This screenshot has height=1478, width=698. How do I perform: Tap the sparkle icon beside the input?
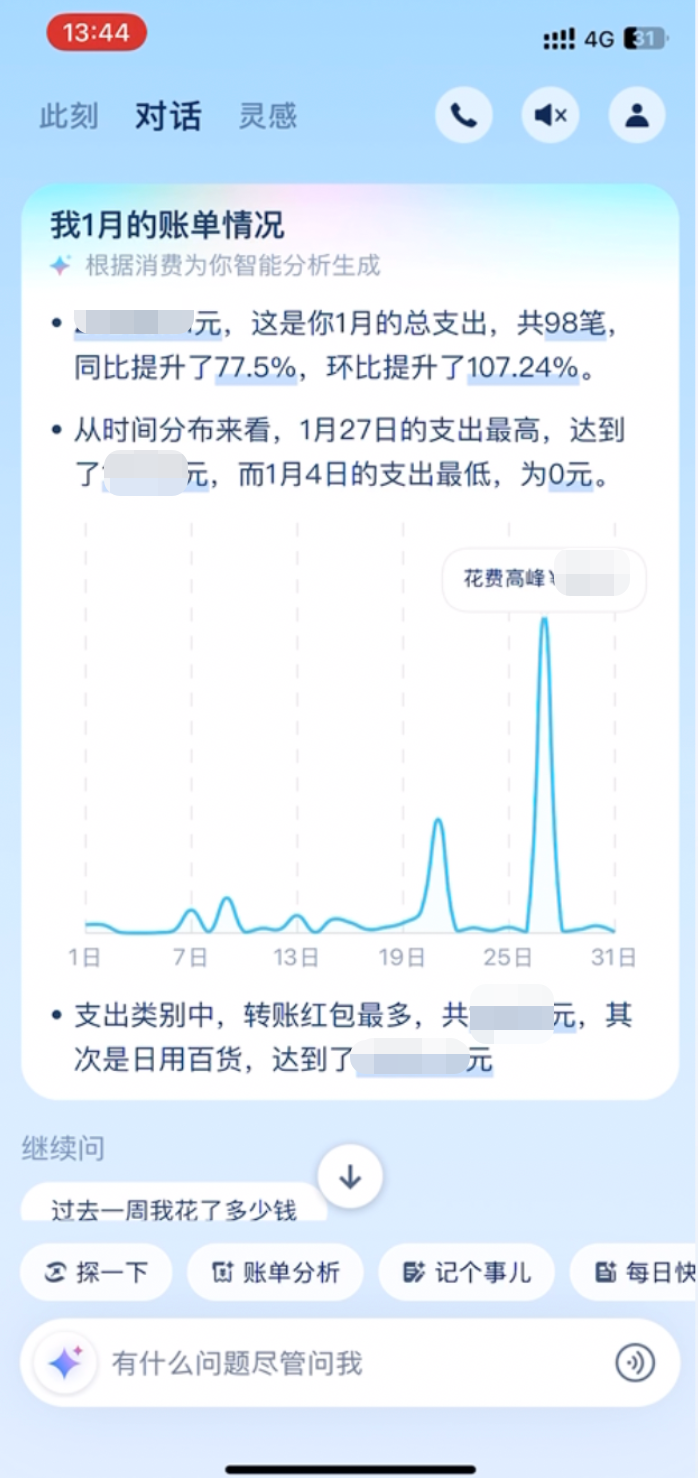pos(65,1362)
